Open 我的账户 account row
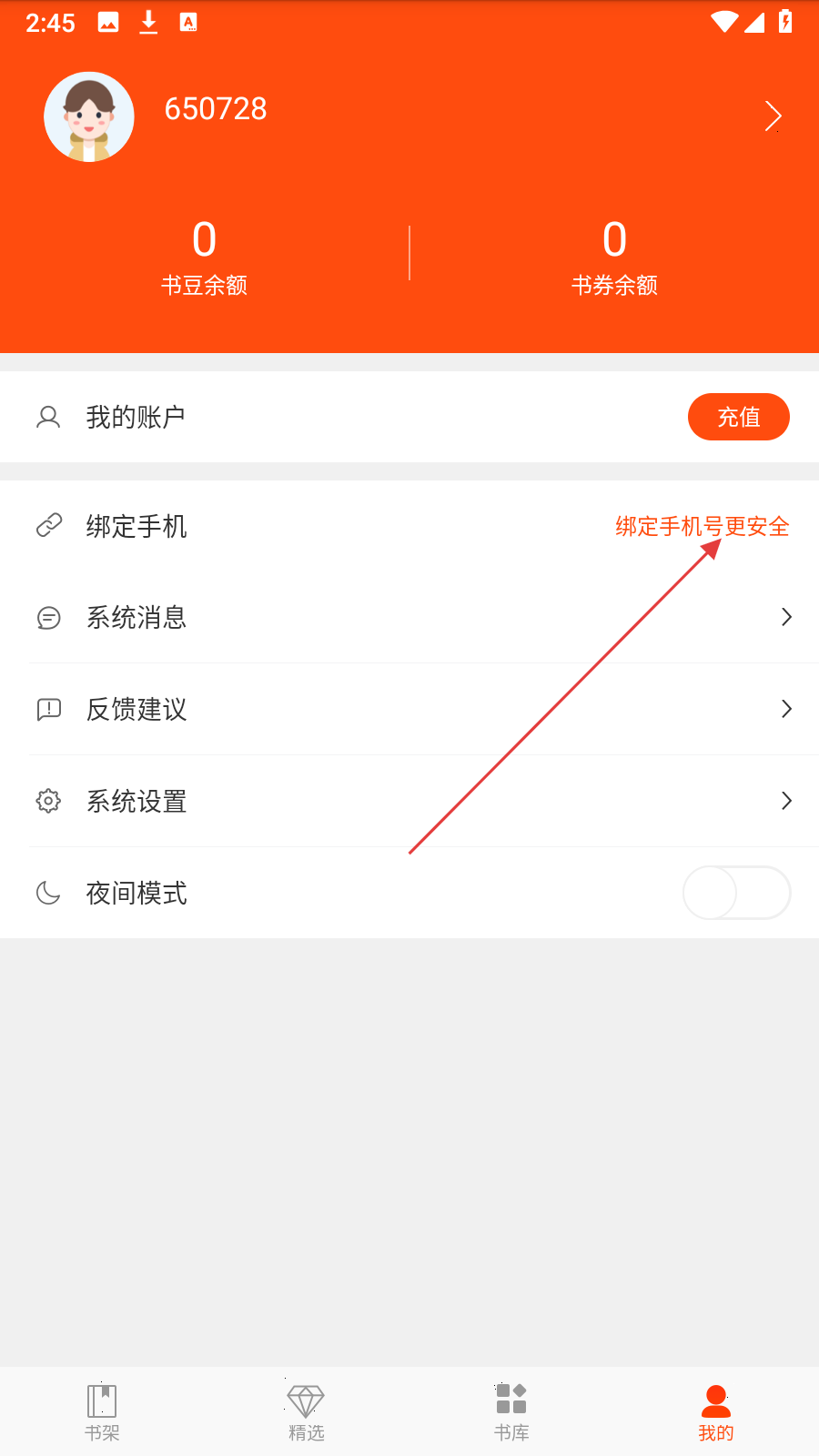The height and width of the screenshot is (1456, 819). (136, 417)
